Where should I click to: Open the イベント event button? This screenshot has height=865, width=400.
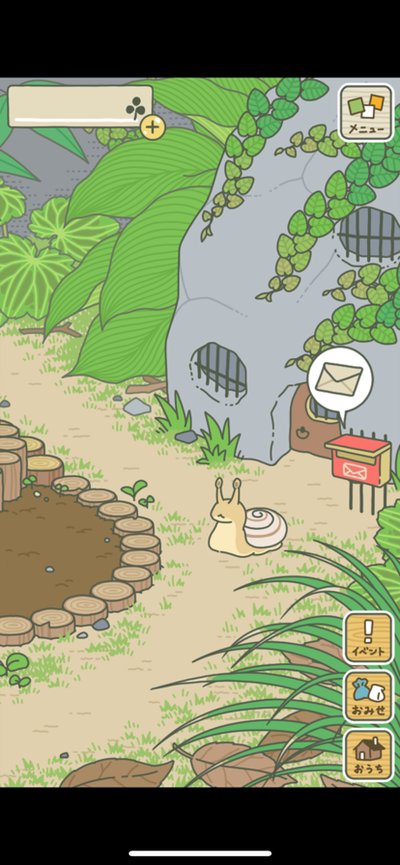click(369, 637)
